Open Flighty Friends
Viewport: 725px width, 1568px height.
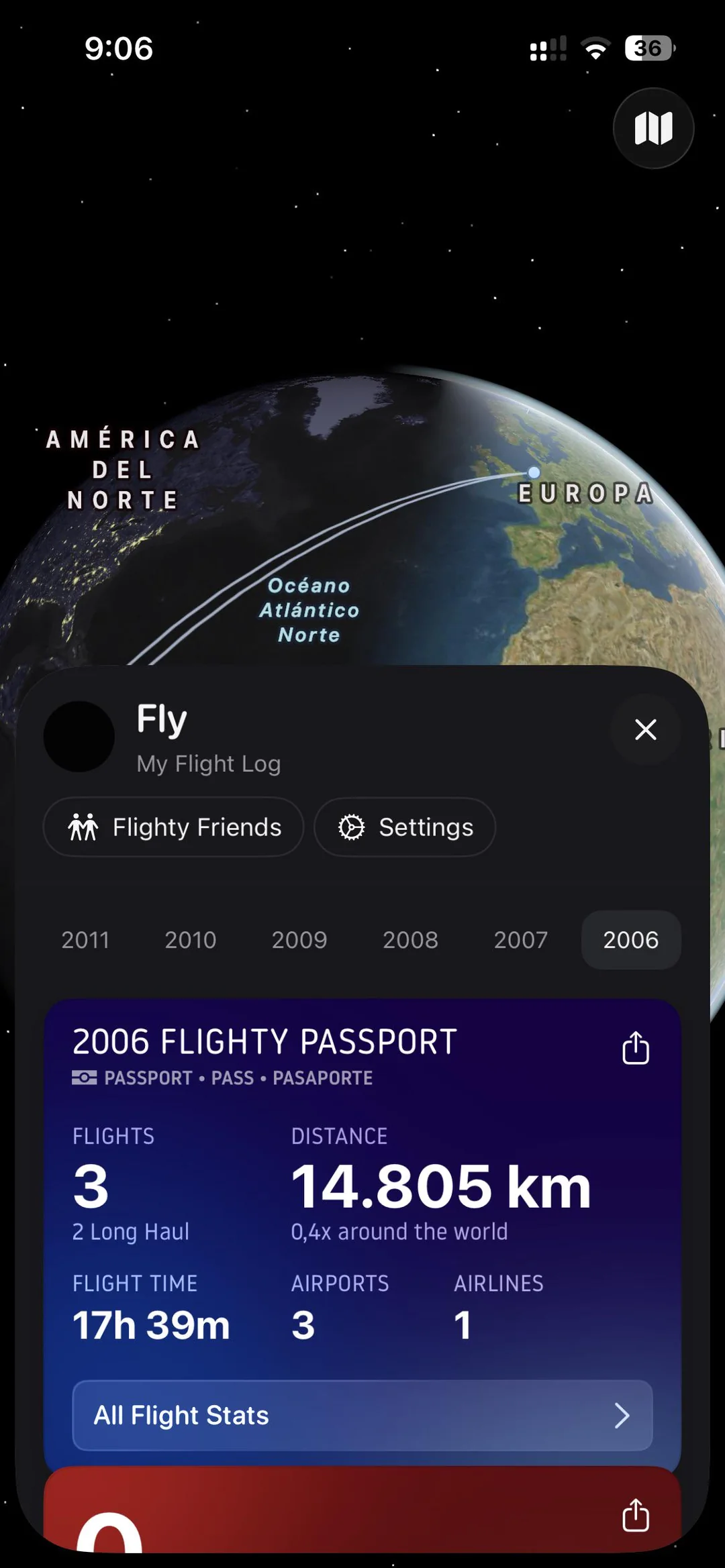(173, 827)
